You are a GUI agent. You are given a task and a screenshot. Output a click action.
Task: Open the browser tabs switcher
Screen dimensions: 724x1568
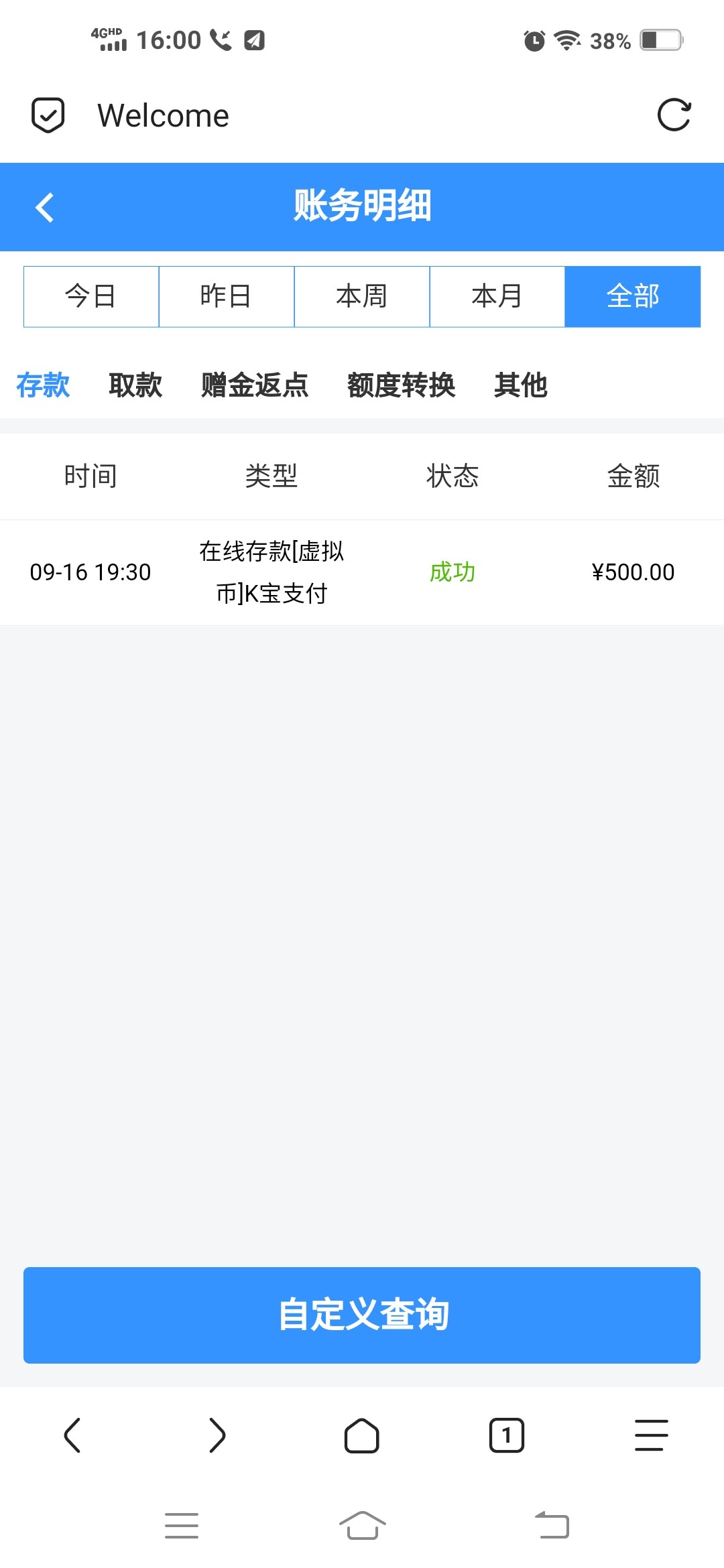(x=507, y=1435)
